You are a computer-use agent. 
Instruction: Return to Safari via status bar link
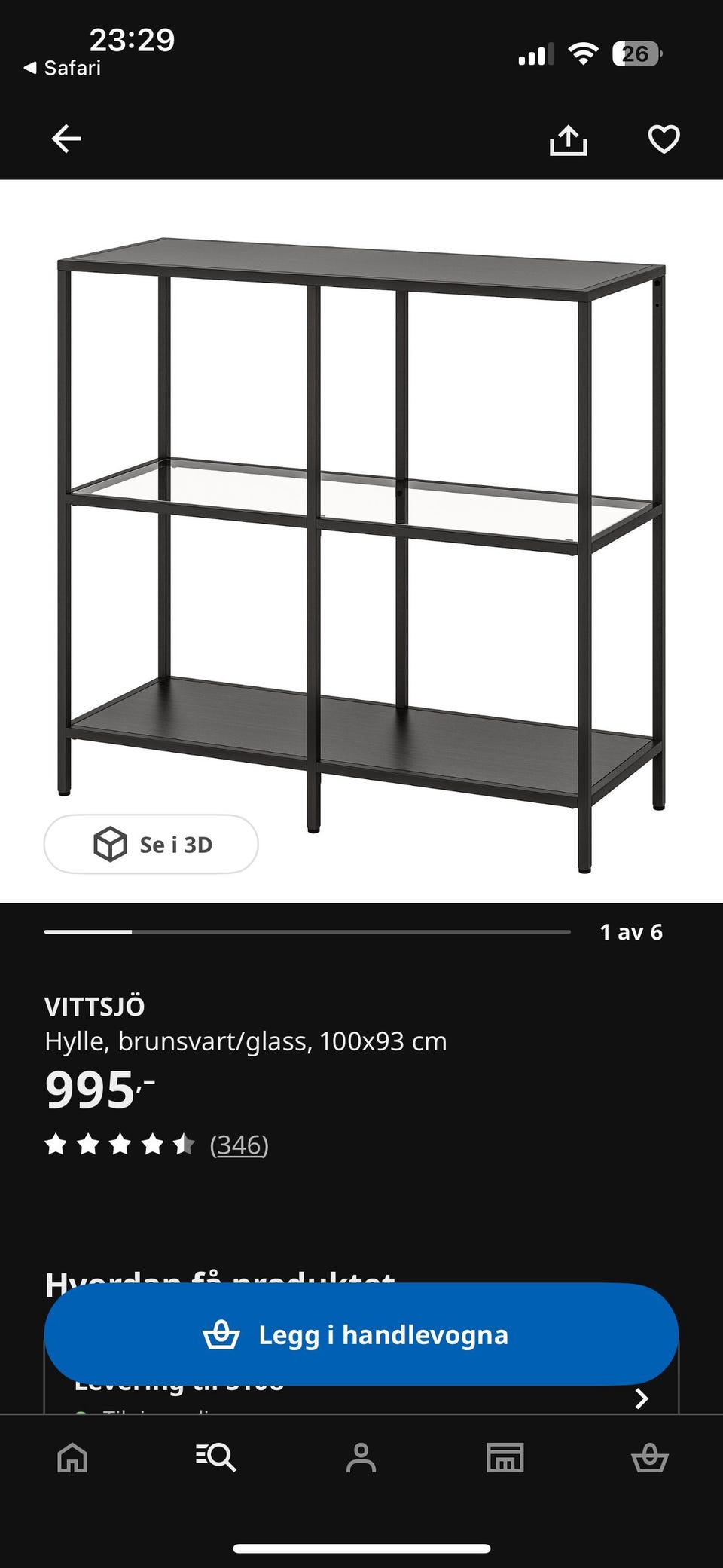[x=63, y=68]
